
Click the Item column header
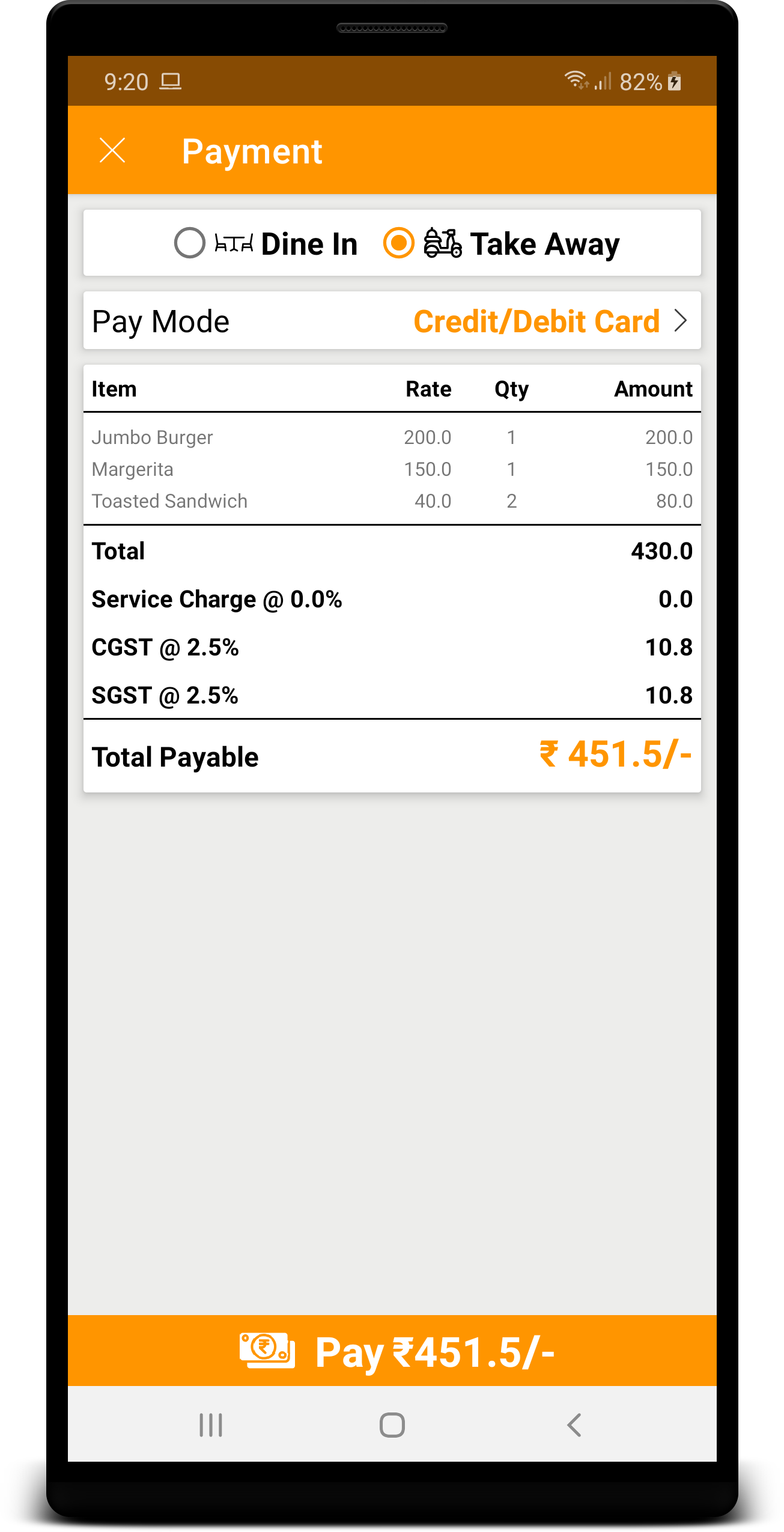114,388
